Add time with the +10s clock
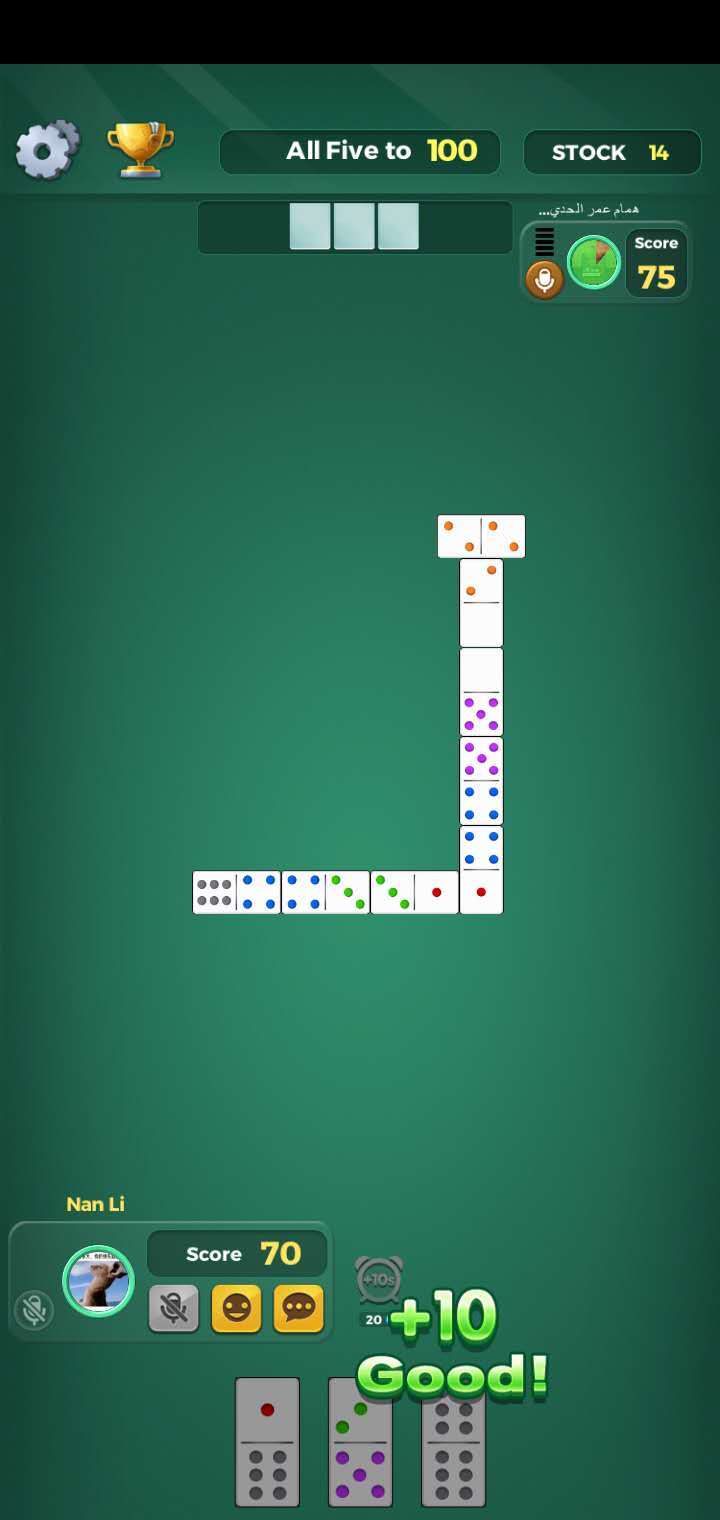This screenshot has width=720, height=1520. pos(379,1280)
